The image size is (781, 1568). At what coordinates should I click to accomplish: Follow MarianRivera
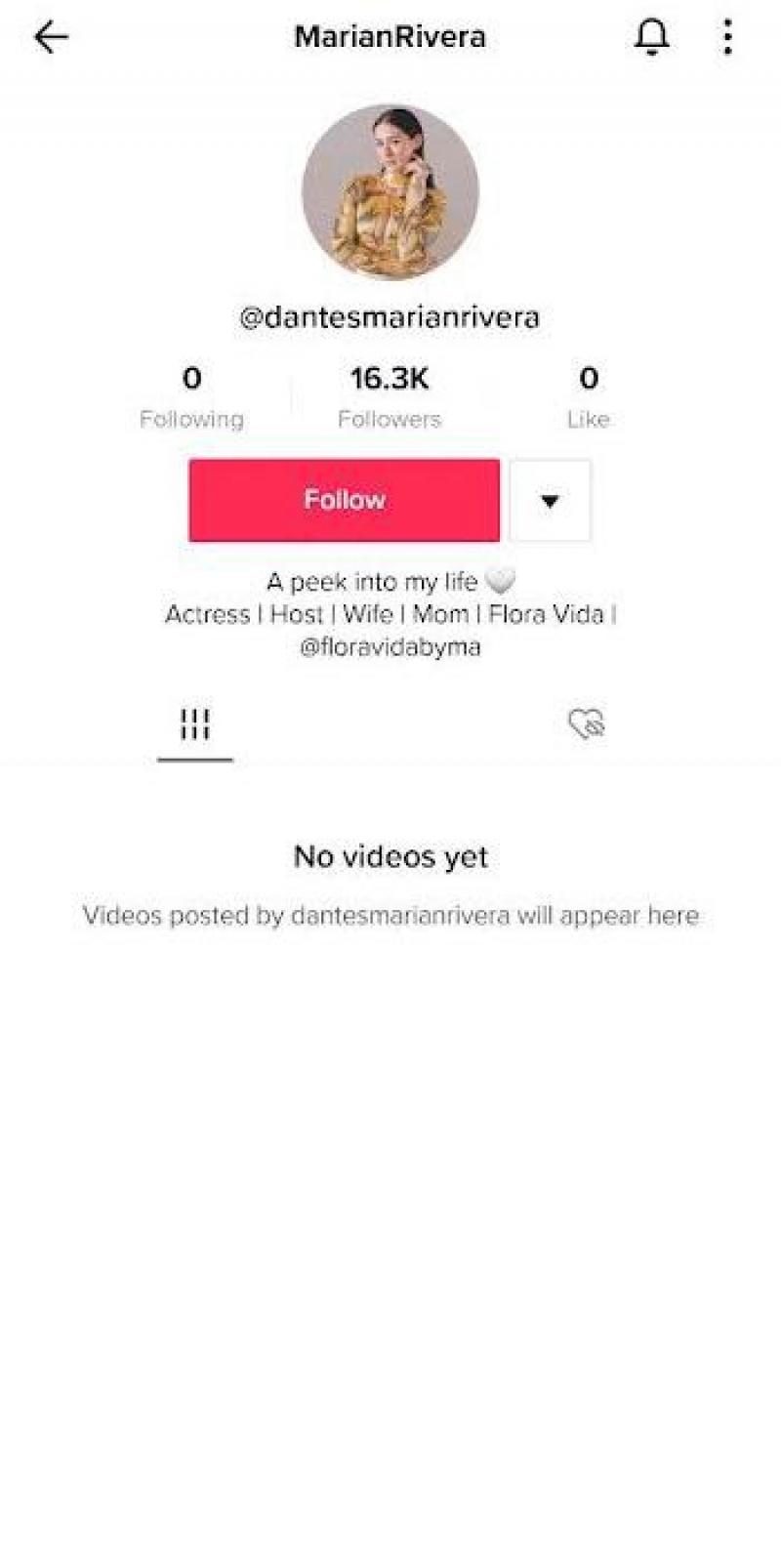click(344, 500)
